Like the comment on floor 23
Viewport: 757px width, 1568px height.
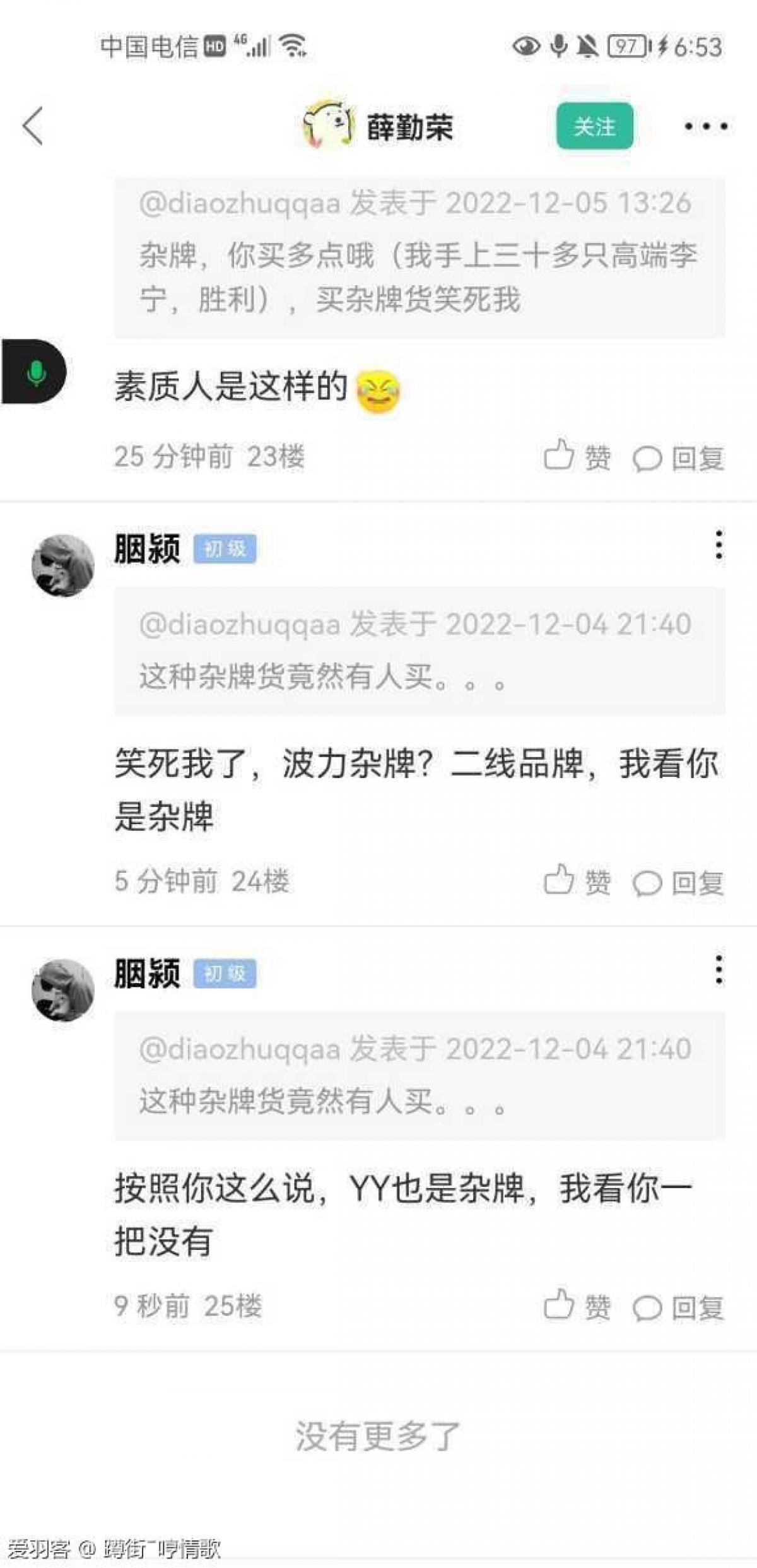[x=577, y=456]
